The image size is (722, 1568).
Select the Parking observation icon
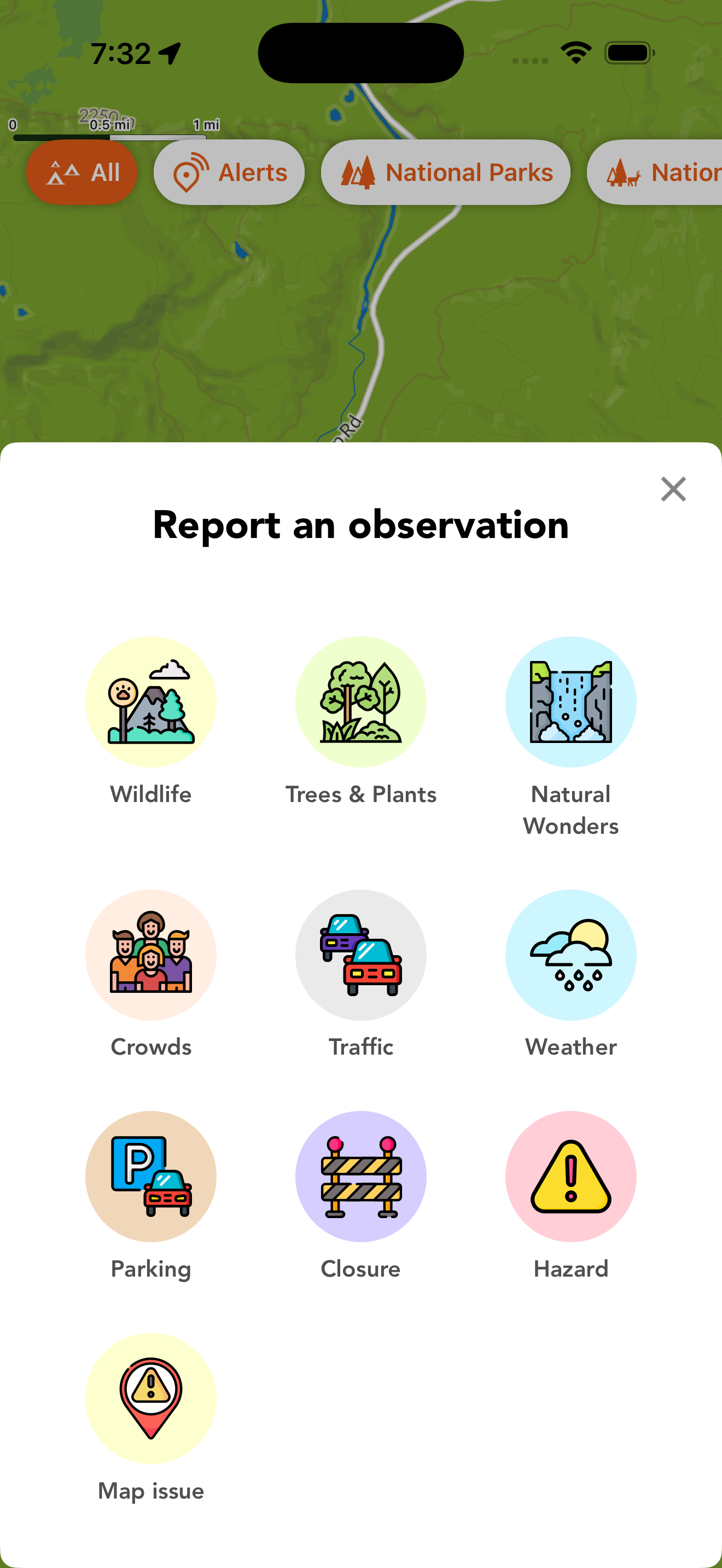[150, 1177]
